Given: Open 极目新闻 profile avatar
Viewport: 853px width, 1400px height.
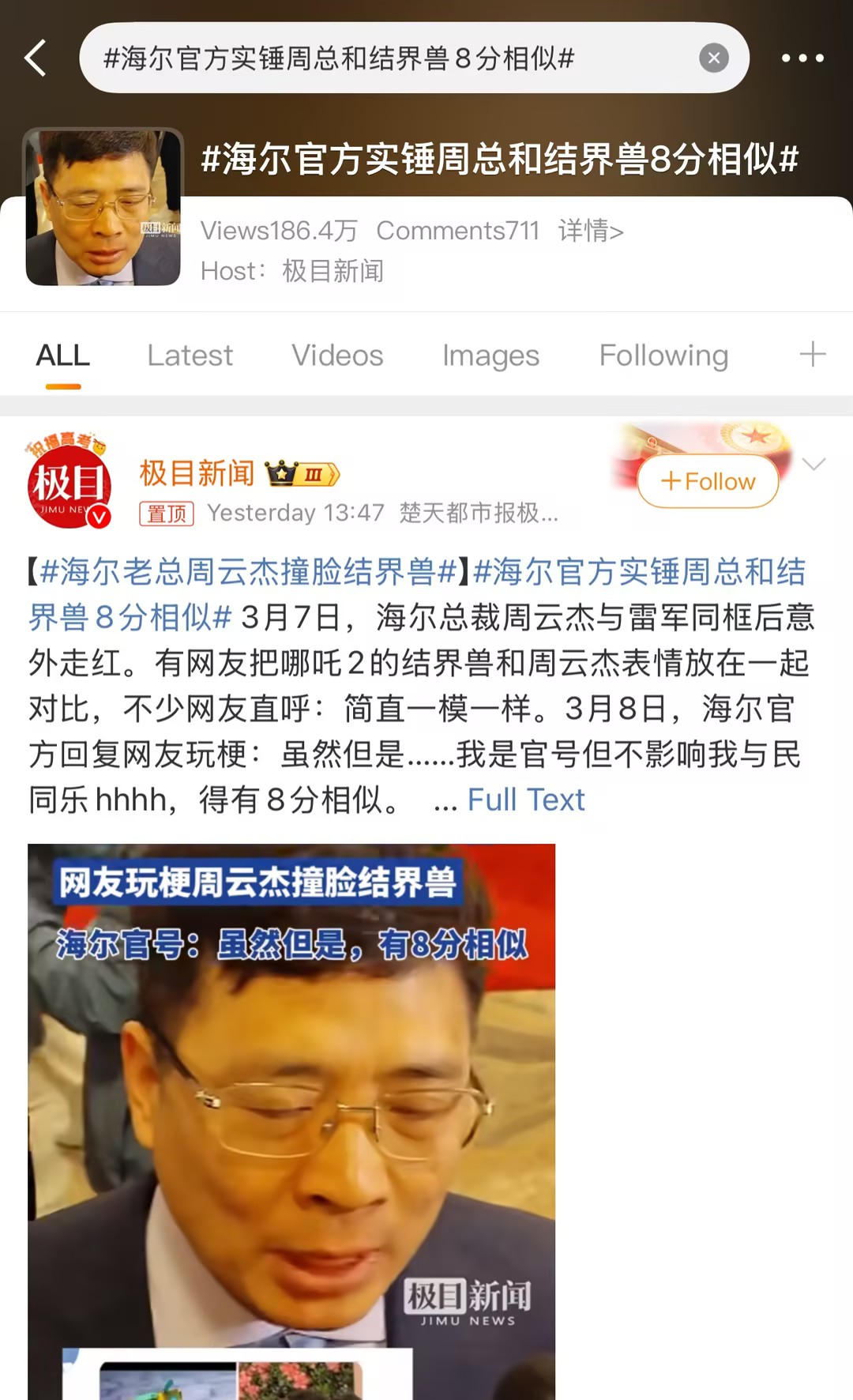Looking at the screenshot, I should (69, 482).
